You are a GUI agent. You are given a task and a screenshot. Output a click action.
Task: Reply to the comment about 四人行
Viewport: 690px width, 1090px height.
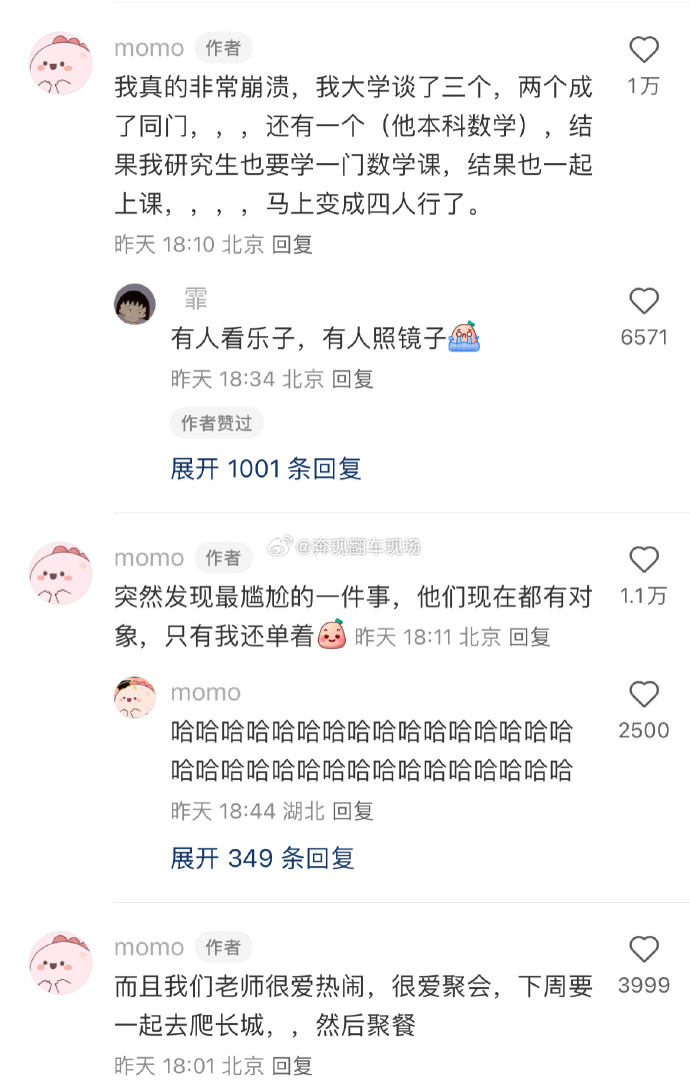pyautogui.click(x=292, y=245)
